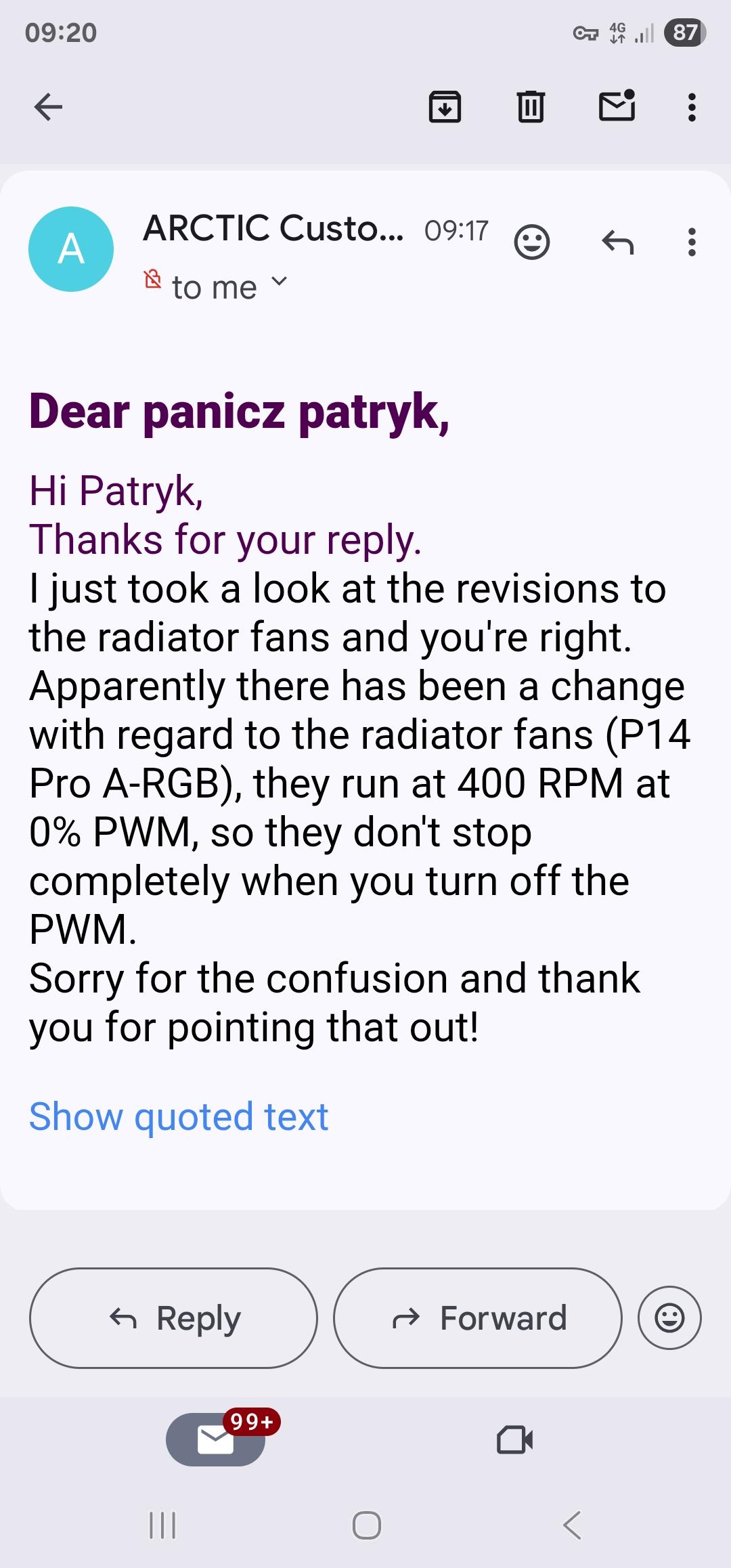Switch to the Mail tab

pos(215,1440)
